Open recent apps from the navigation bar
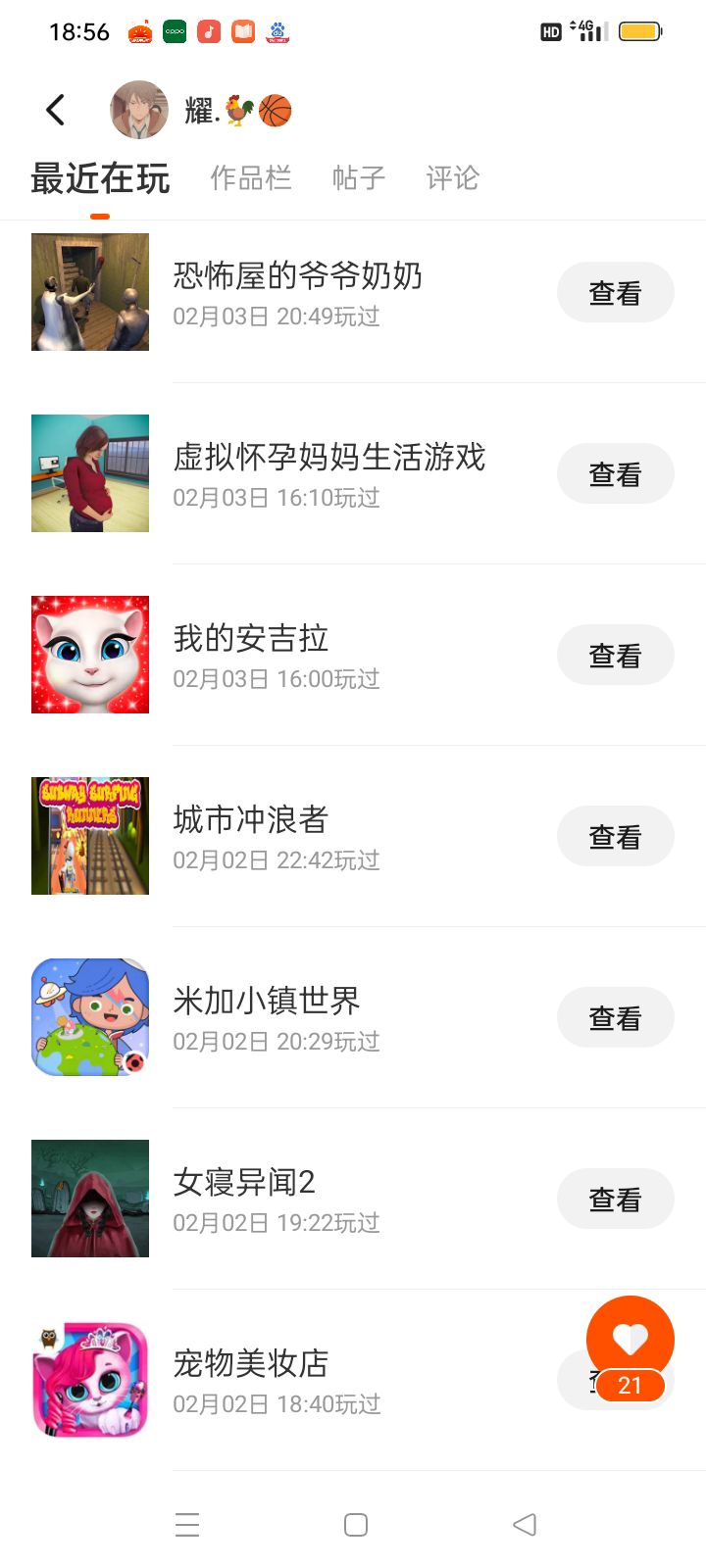Image resolution: width=706 pixels, height=1568 pixels. (187, 1525)
